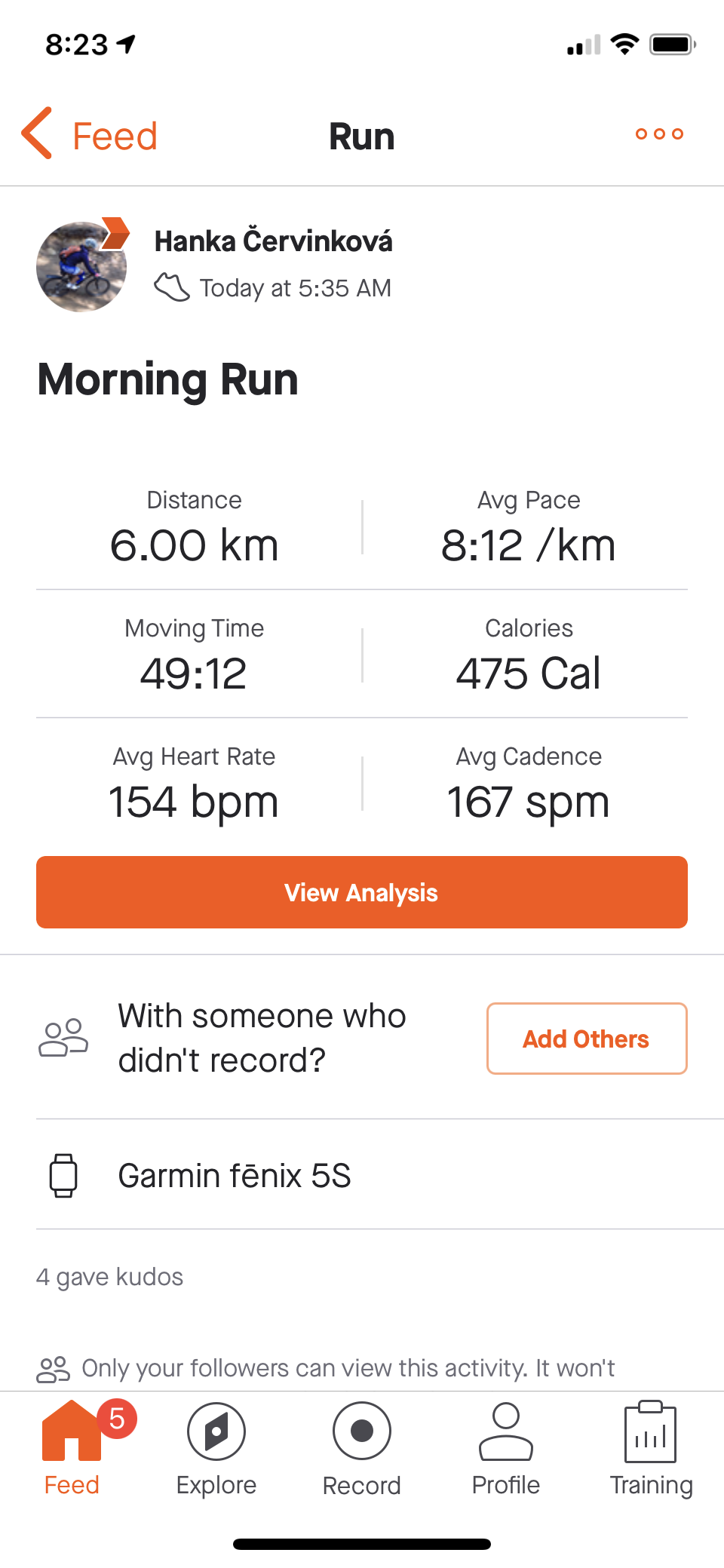
Task: Open the Garmin fēnix 5S device row
Action: coord(362,1175)
